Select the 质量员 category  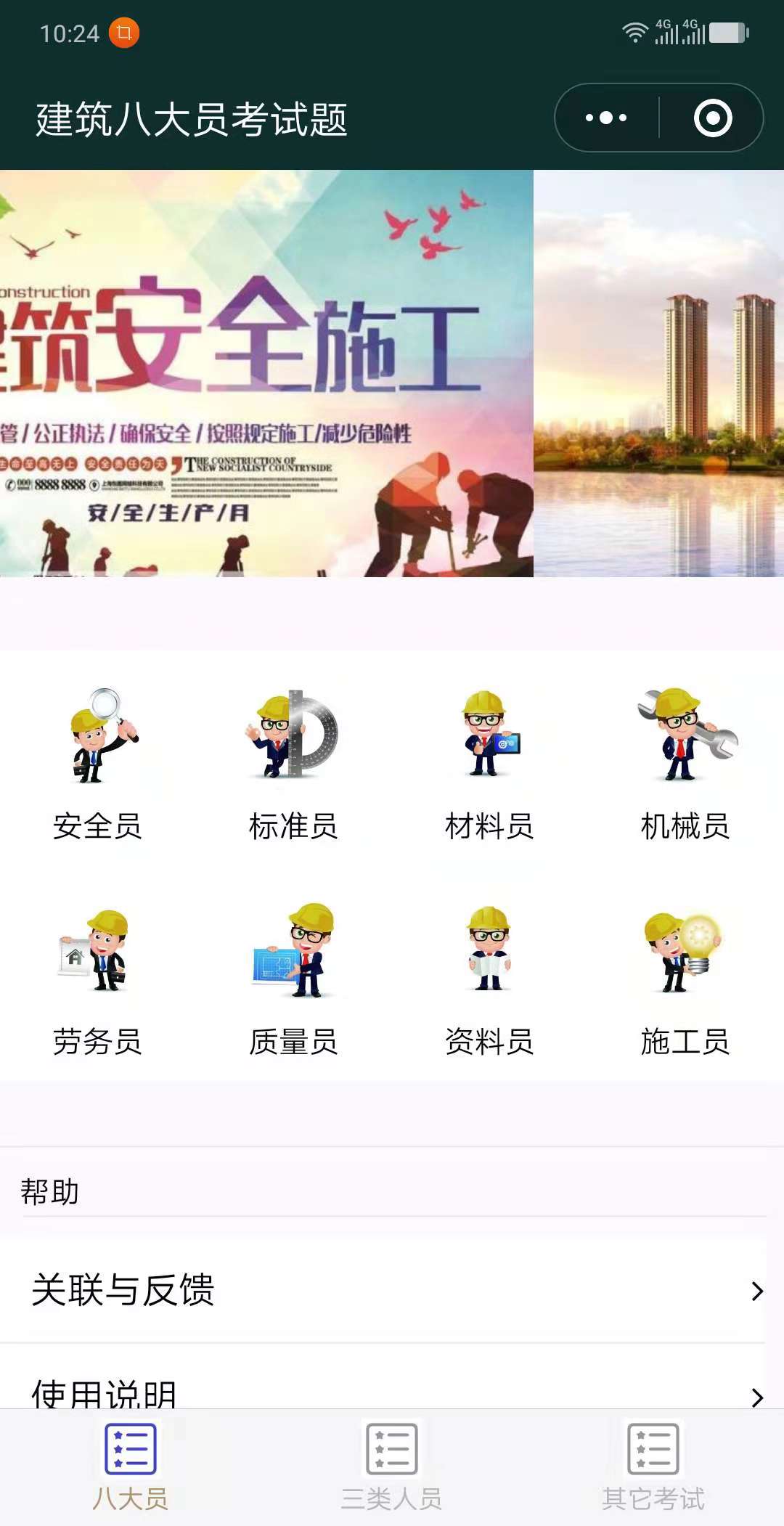tap(293, 980)
